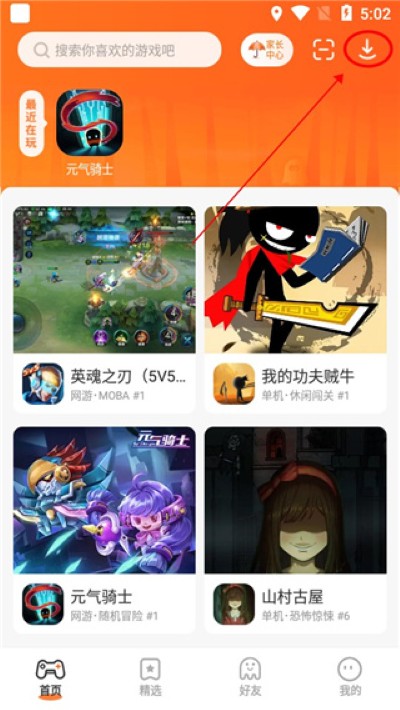Launch recently played 元气骑士
The height and width of the screenshot is (710, 400).
point(89,132)
